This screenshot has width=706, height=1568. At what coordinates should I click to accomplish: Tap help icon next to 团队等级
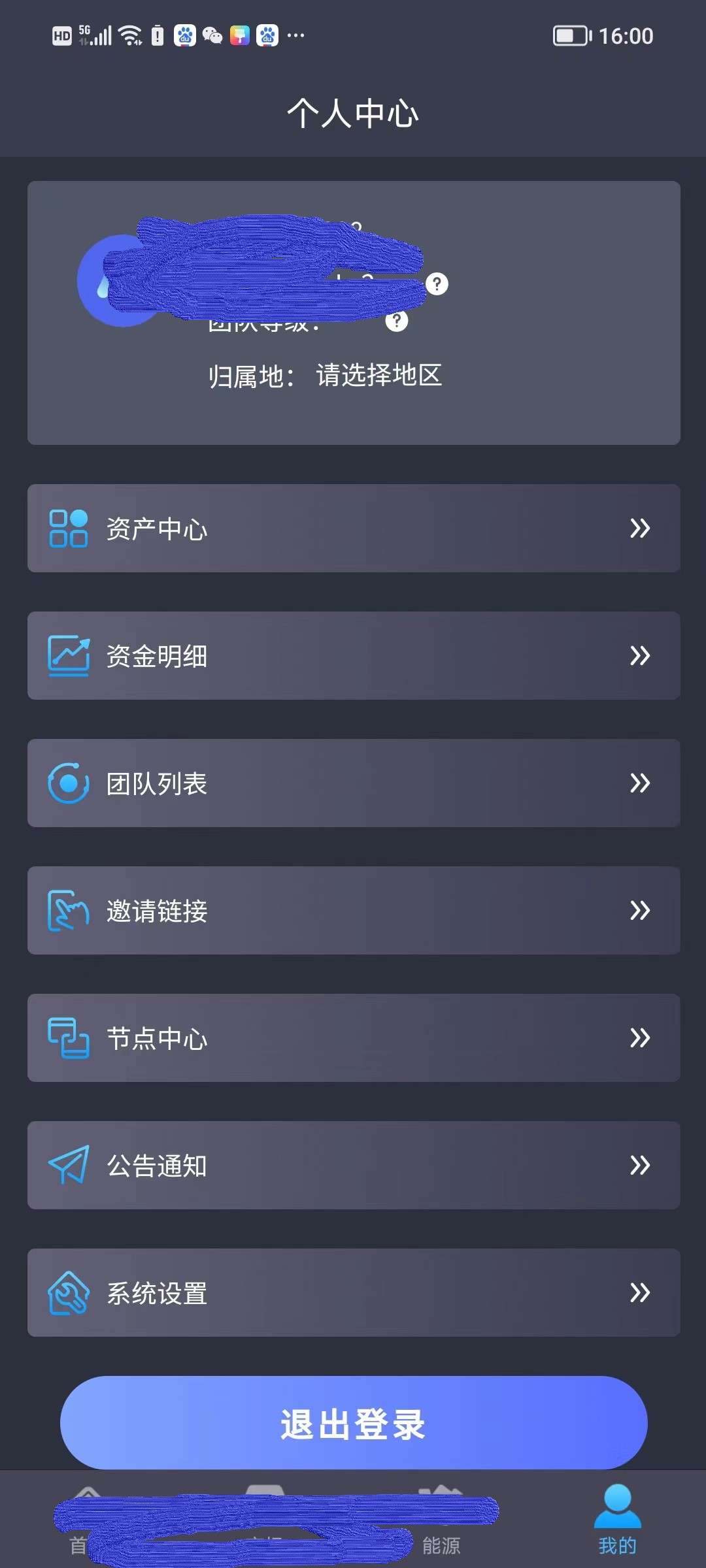click(x=397, y=321)
